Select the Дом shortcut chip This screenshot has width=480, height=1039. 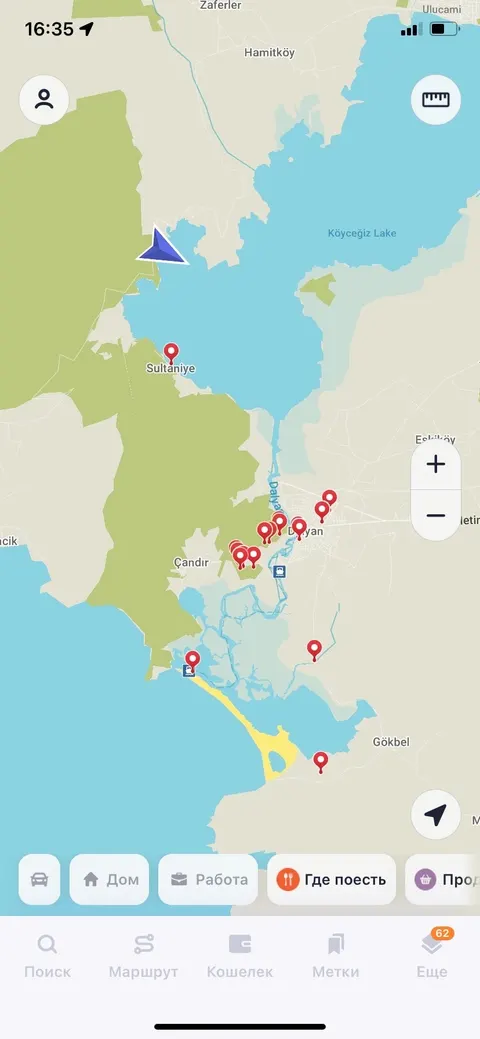[x=109, y=879]
